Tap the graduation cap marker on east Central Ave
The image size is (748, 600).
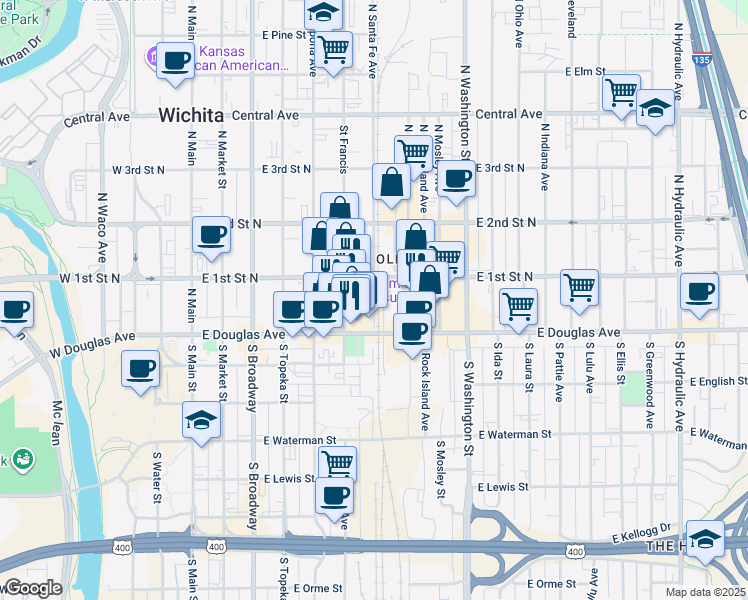(656, 107)
